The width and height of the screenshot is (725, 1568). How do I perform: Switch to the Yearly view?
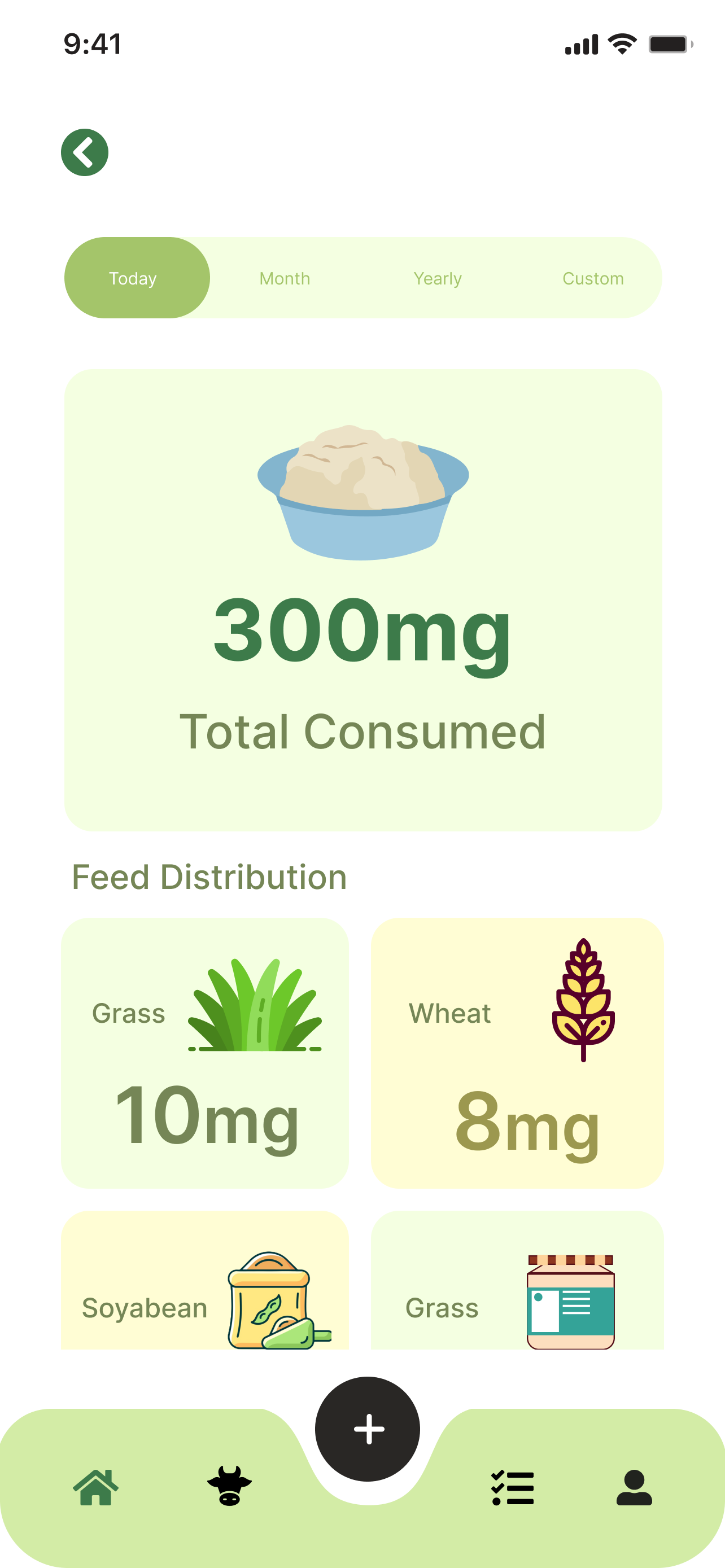pyautogui.click(x=438, y=278)
